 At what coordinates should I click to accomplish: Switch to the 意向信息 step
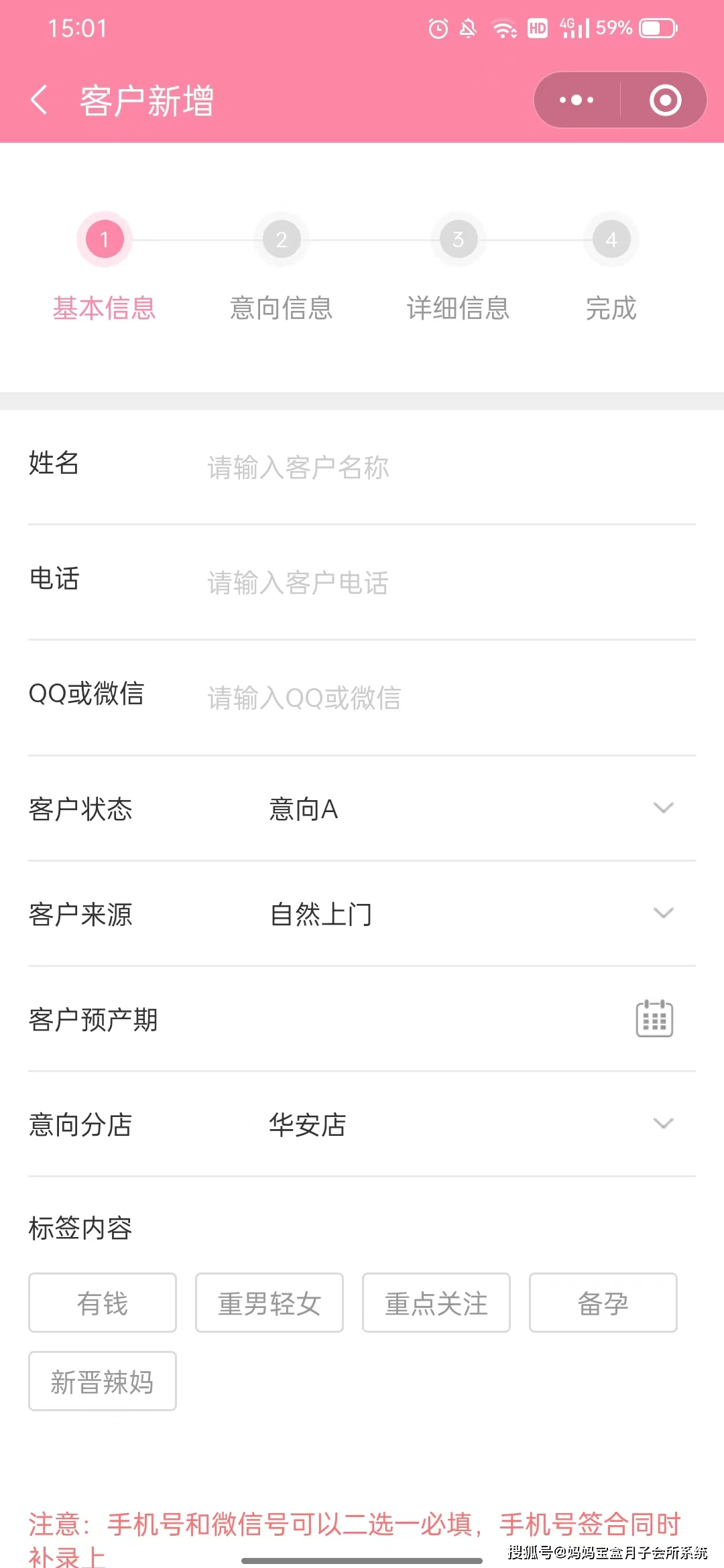(282, 268)
